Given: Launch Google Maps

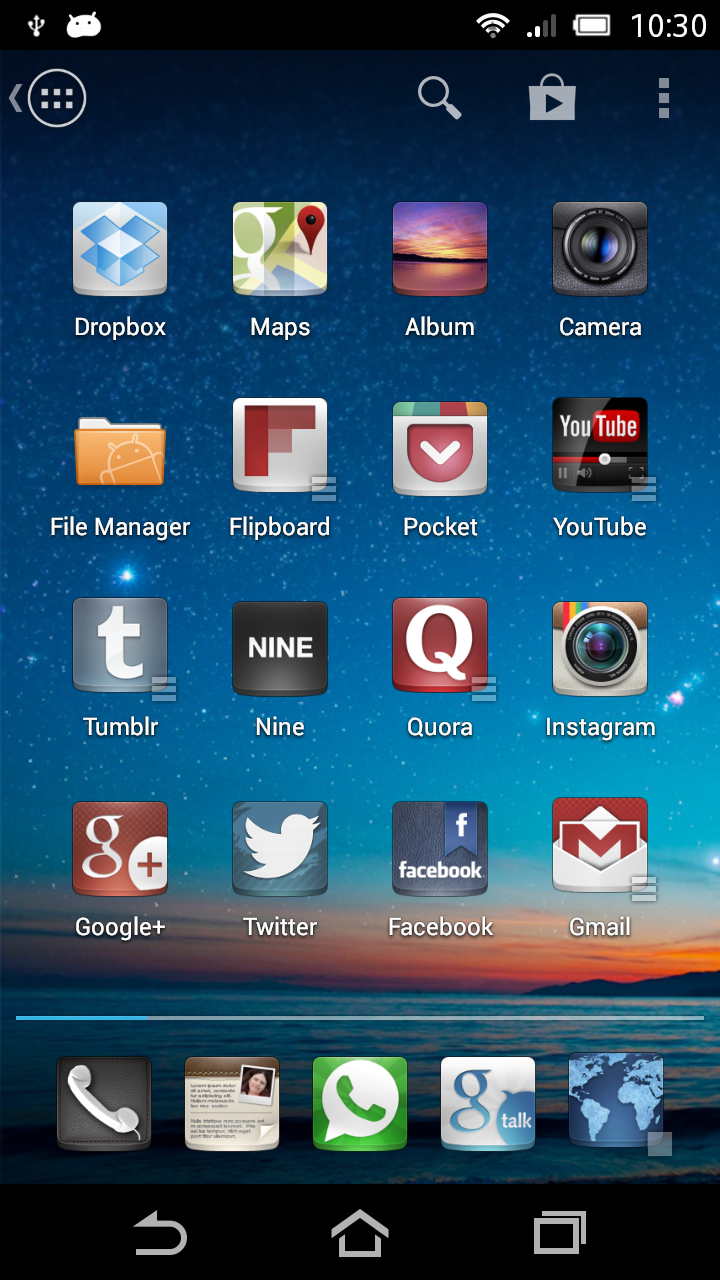Looking at the screenshot, I should pyautogui.click(x=280, y=248).
